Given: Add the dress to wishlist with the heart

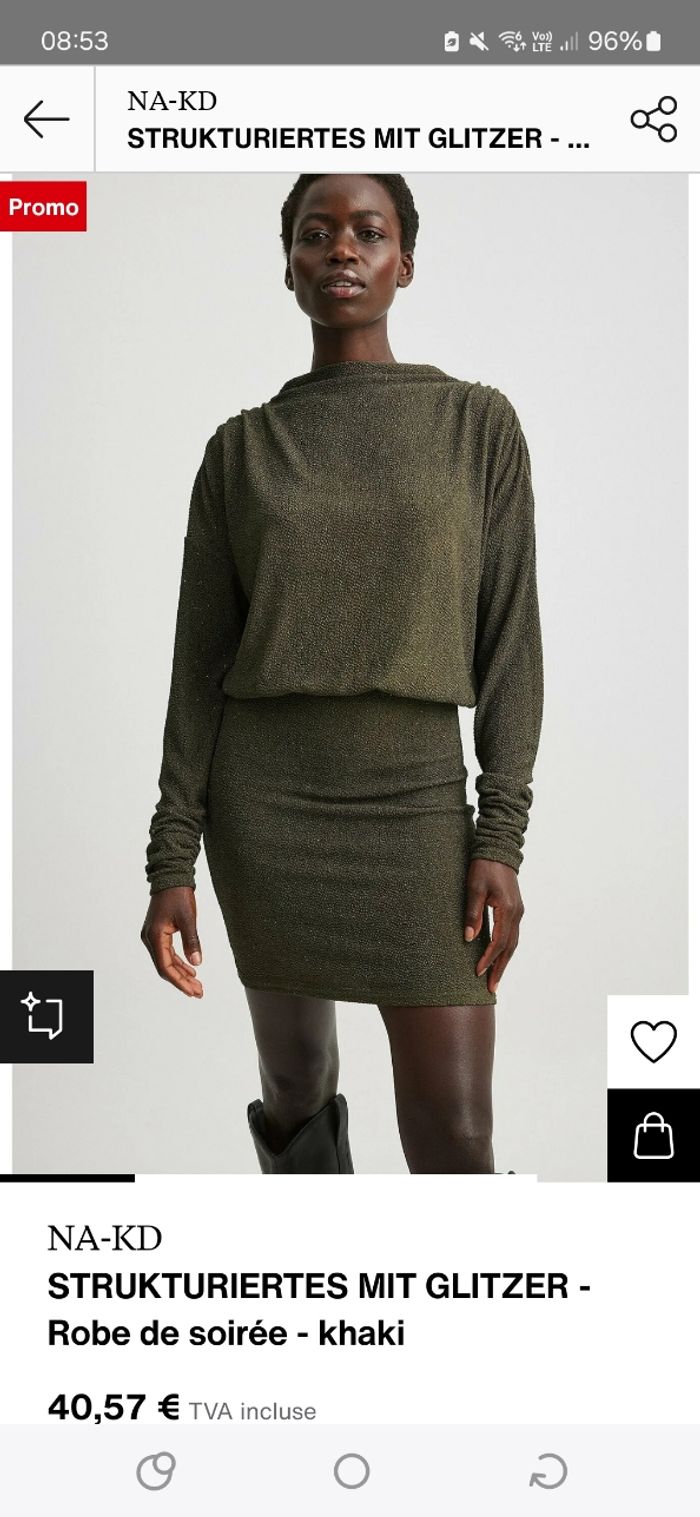Looking at the screenshot, I should click(x=653, y=1042).
